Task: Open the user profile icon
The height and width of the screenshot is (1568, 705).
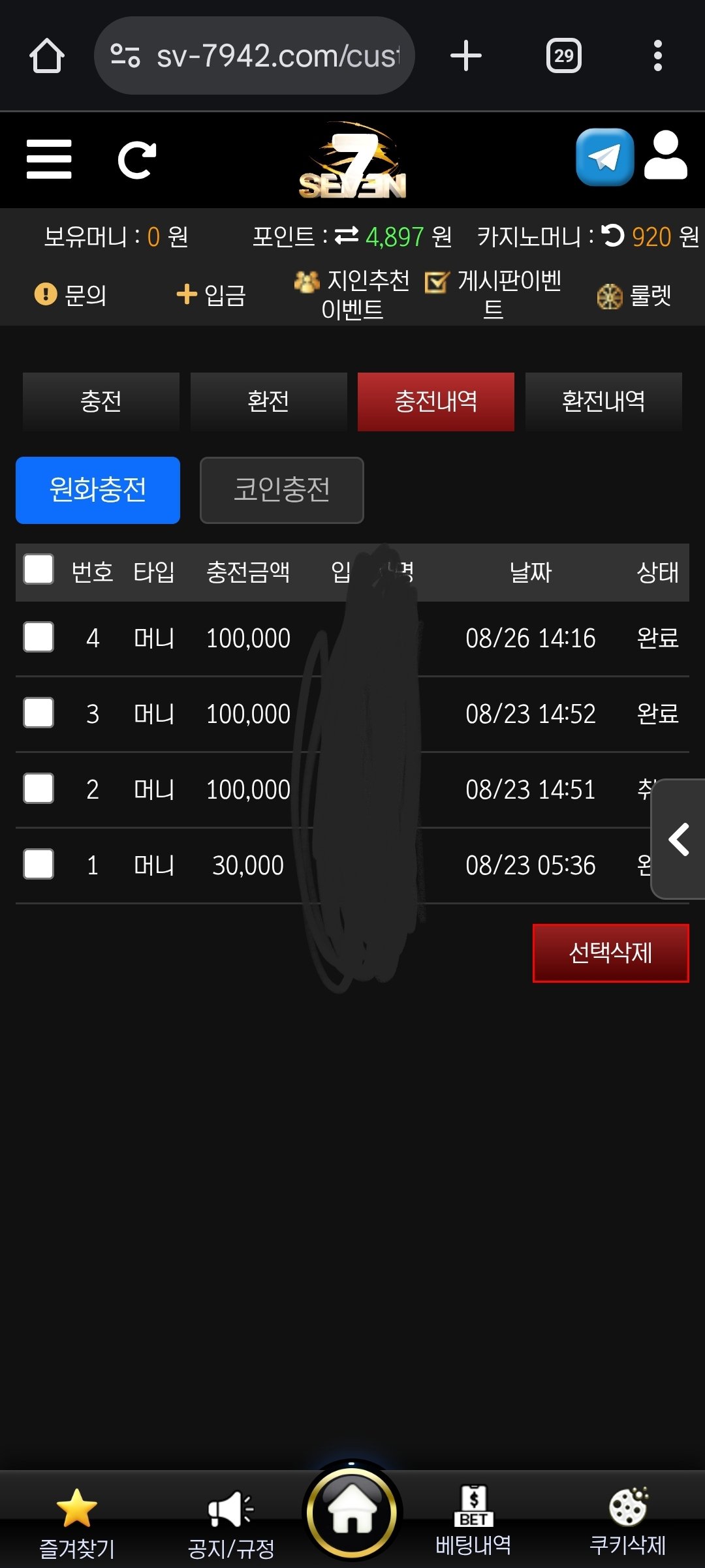Action: pos(665,156)
